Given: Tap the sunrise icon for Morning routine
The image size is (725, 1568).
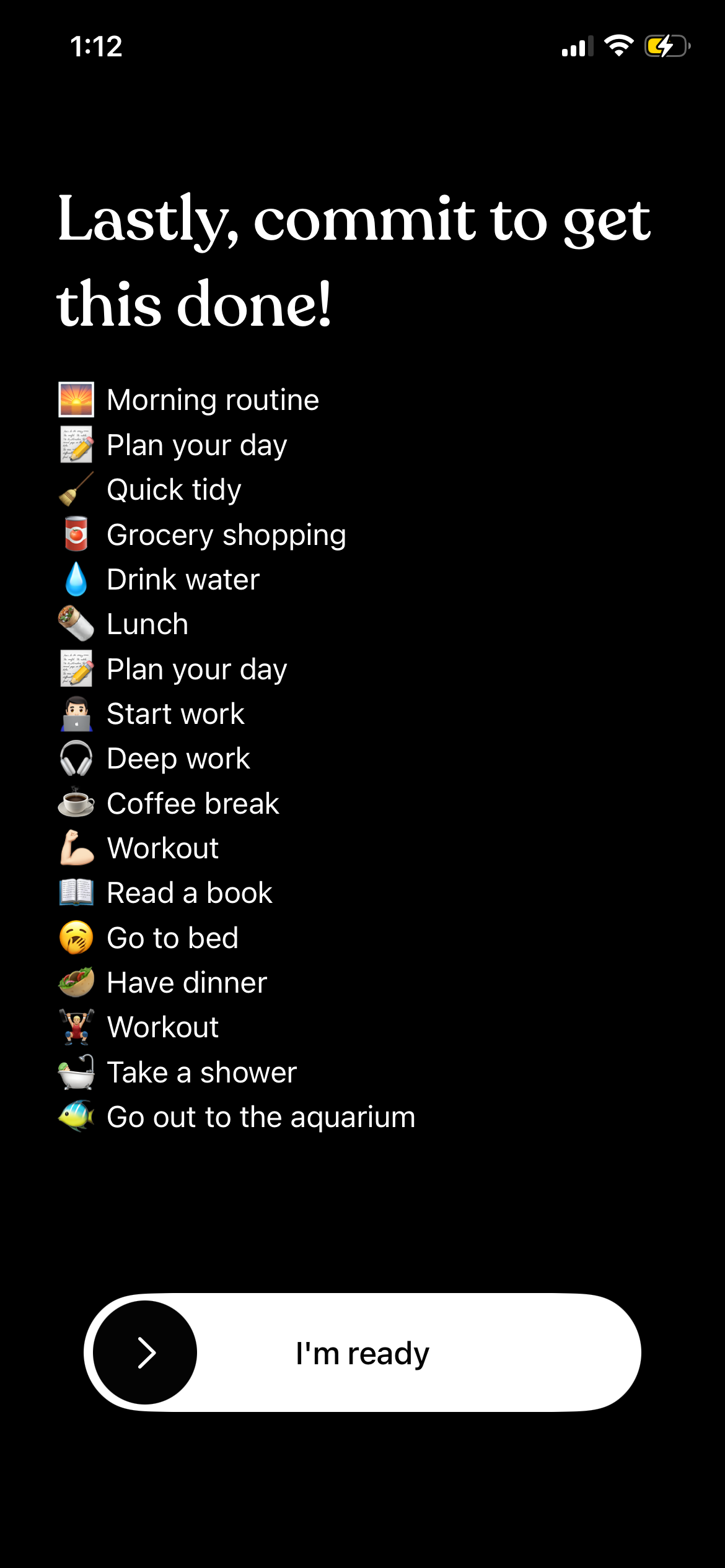Looking at the screenshot, I should tap(76, 399).
